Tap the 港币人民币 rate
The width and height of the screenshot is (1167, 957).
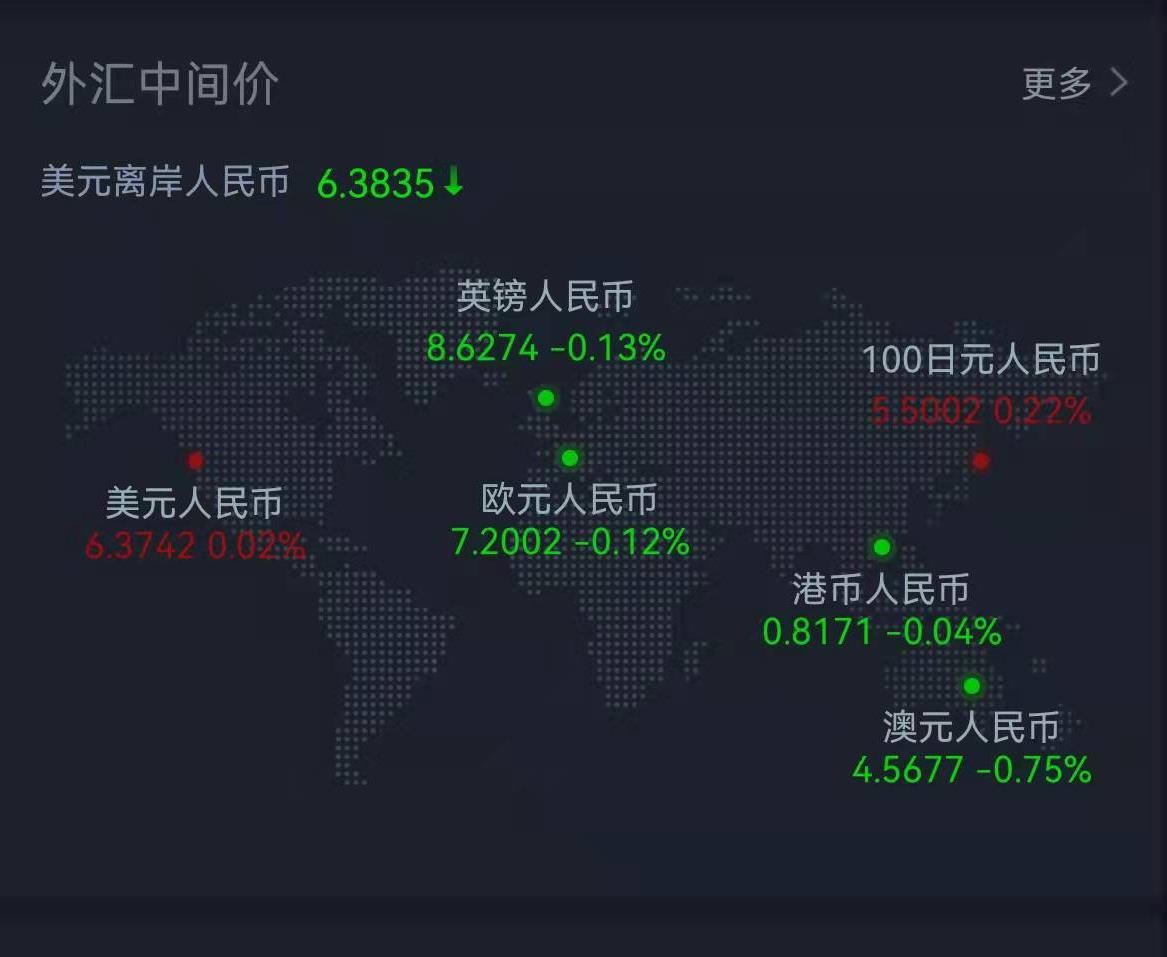[x=881, y=610]
